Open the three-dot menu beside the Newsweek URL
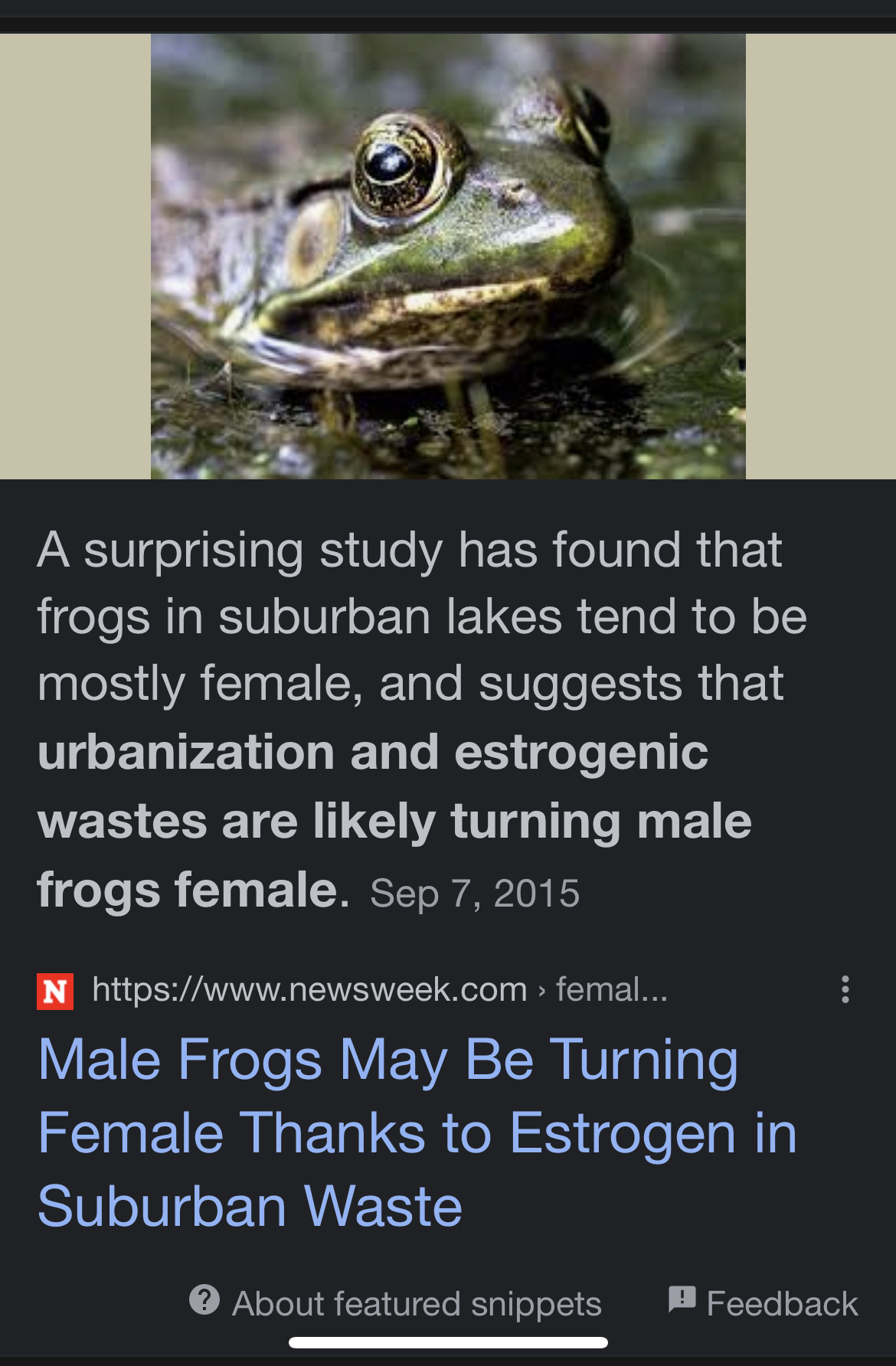Screen dimensions: 896x1366 [x=845, y=989]
